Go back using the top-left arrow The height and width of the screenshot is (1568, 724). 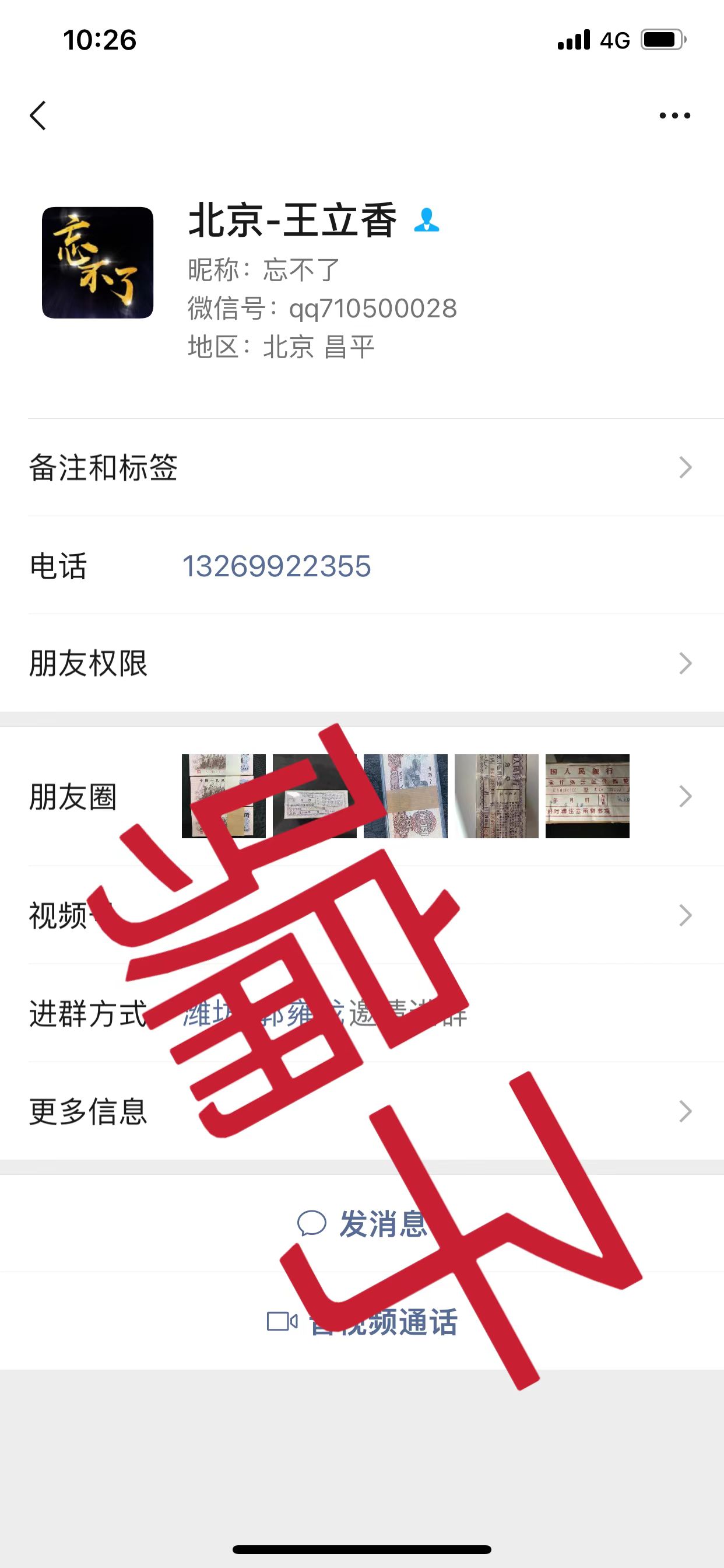click(38, 115)
